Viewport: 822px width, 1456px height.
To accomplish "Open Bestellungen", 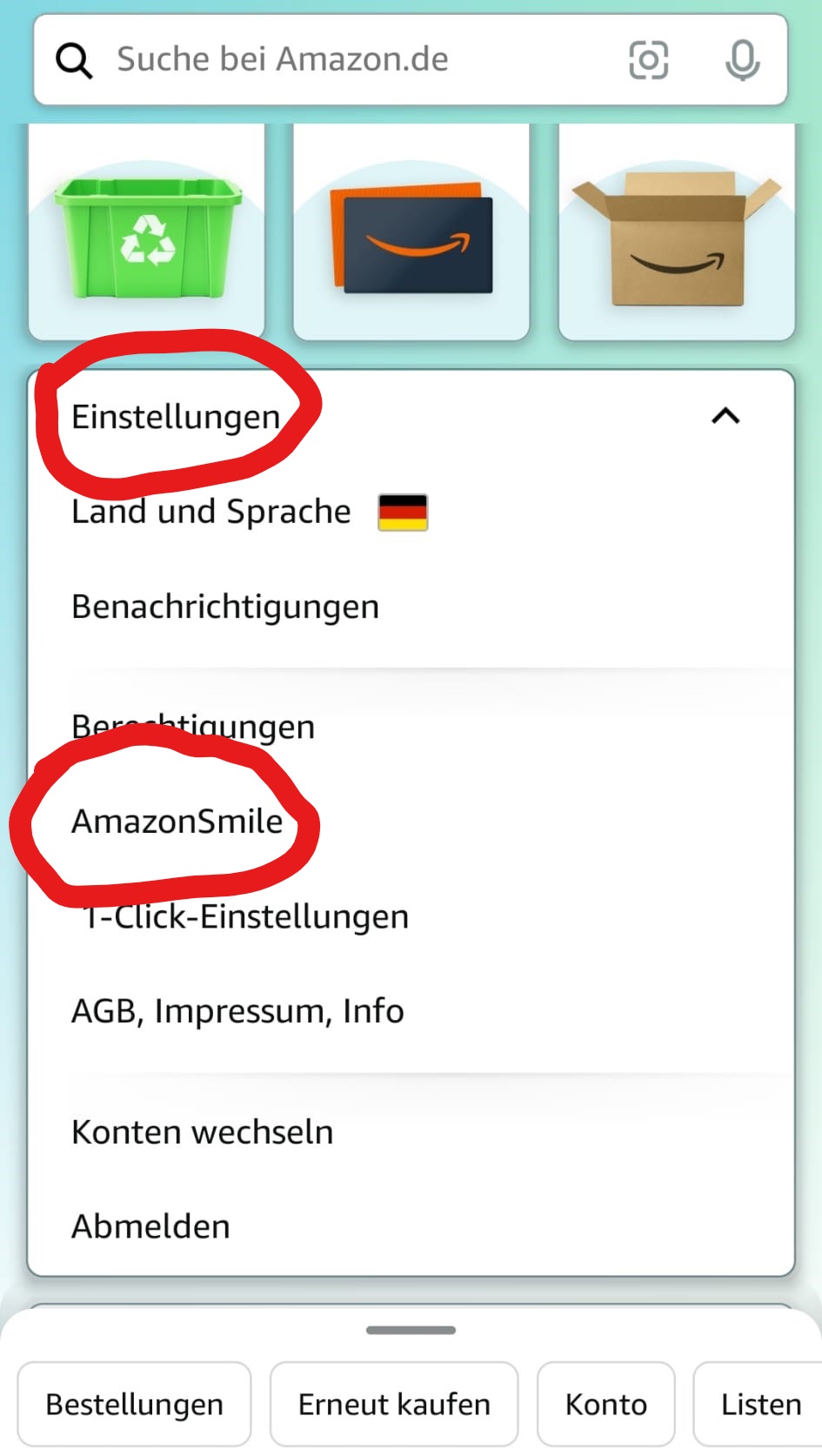I will pyautogui.click(x=135, y=1404).
